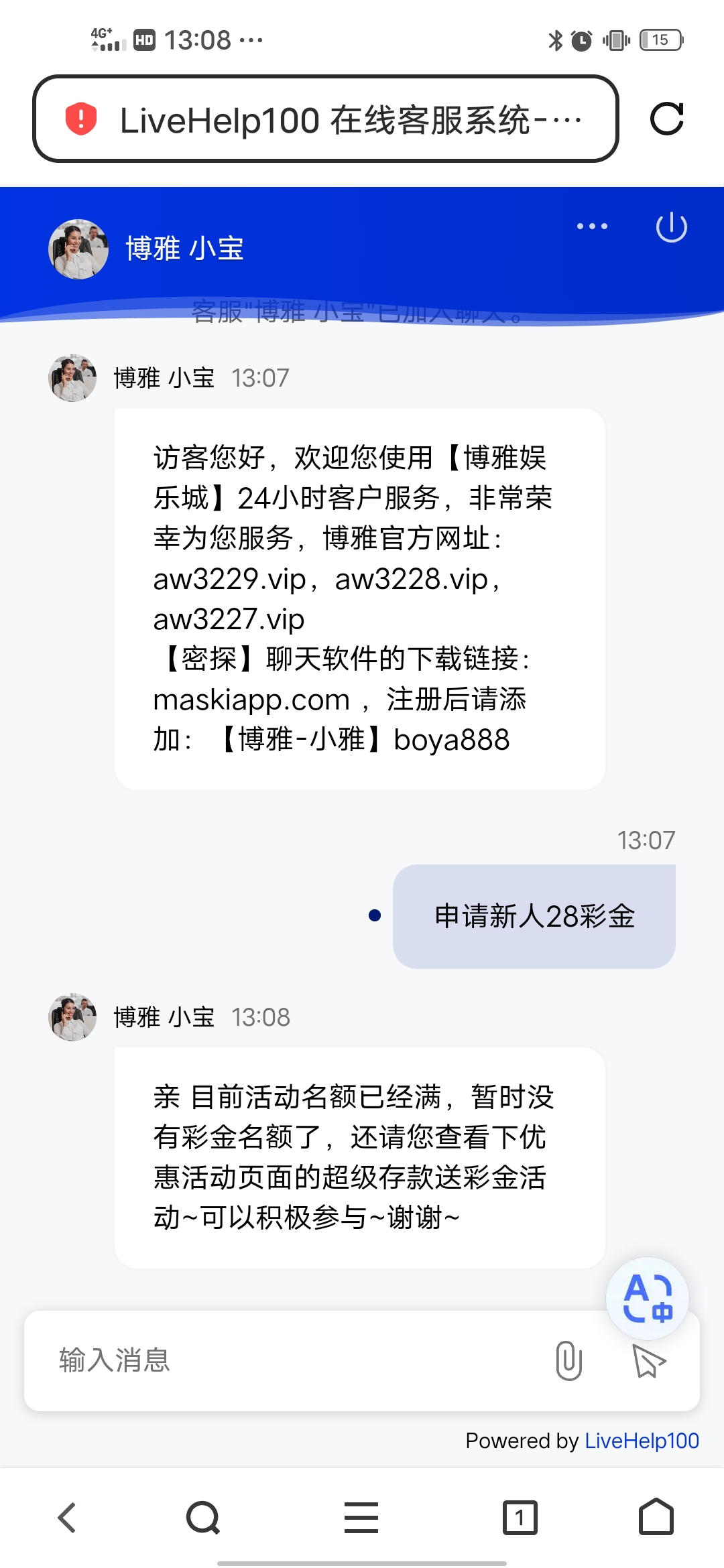The height and width of the screenshot is (1568, 724).
Task: Open the floating translate button
Action: pos(647,1298)
